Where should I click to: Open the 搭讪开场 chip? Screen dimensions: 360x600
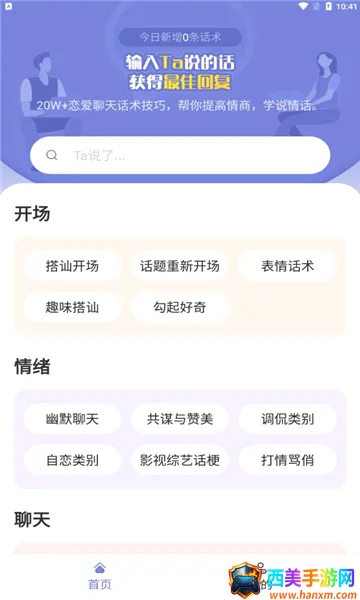pyautogui.click(x=72, y=266)
